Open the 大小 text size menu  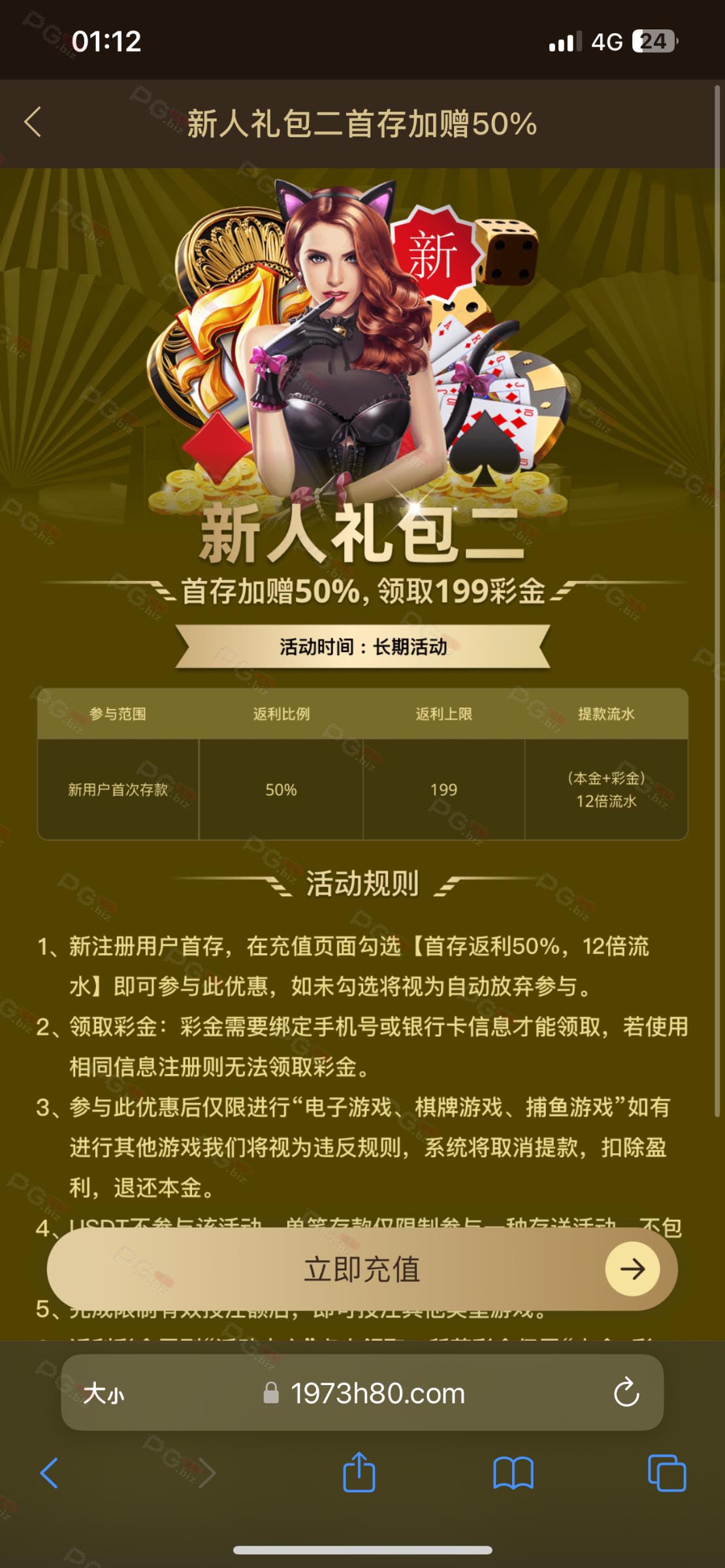point(104,1393)
